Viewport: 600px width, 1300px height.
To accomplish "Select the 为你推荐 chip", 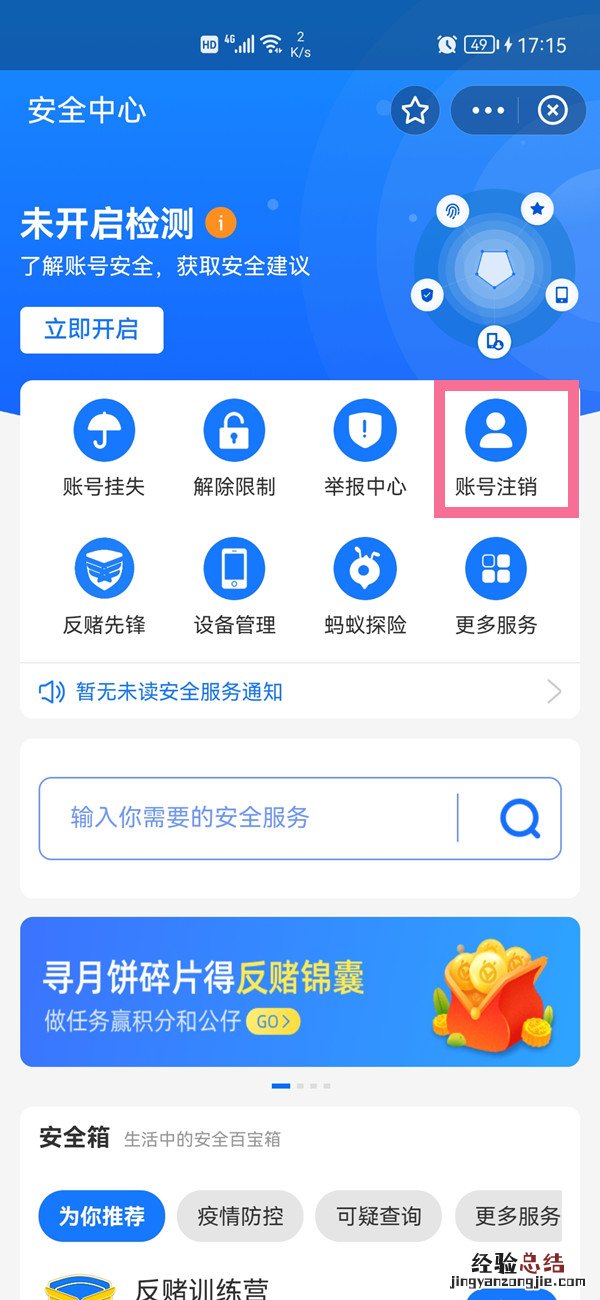I will point(101,1216).
